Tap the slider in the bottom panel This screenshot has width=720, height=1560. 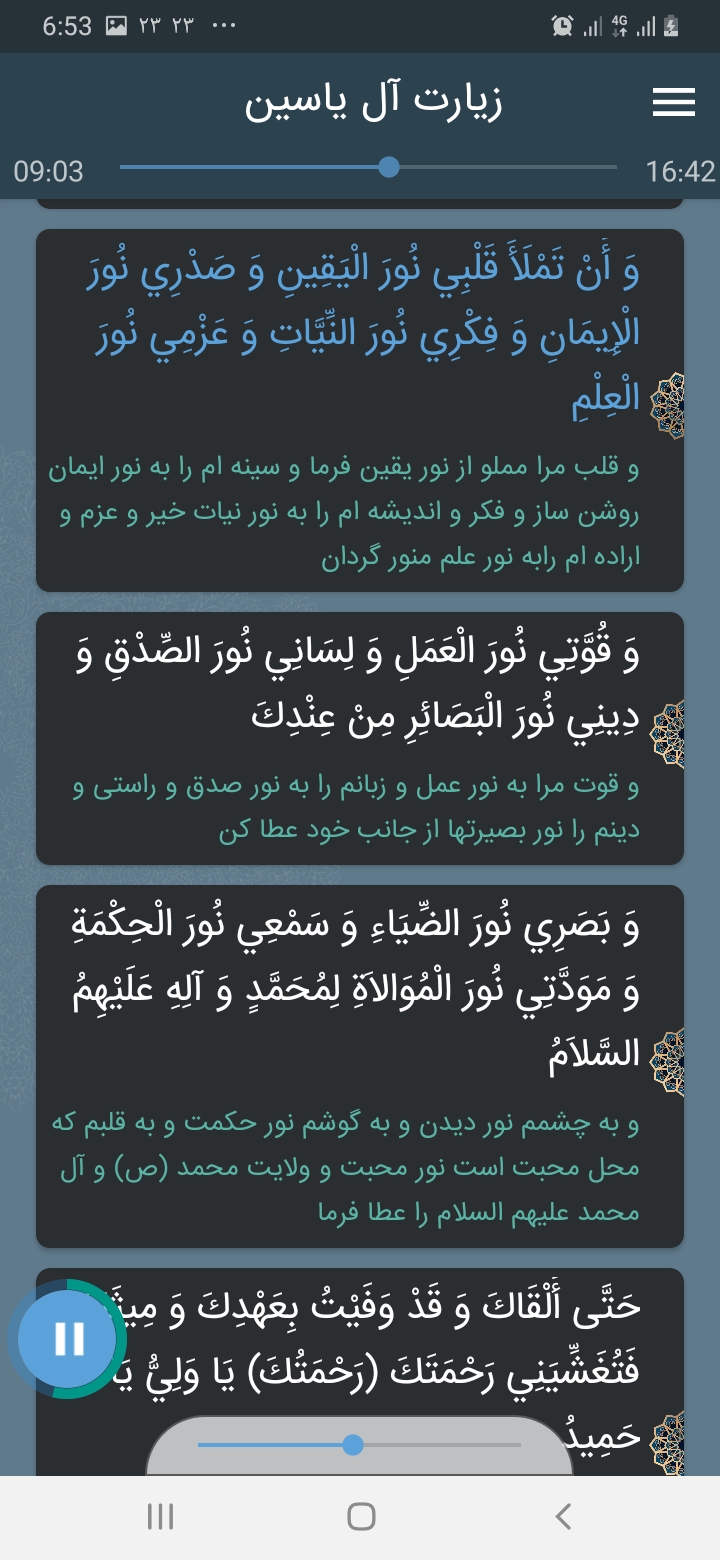358,1445
